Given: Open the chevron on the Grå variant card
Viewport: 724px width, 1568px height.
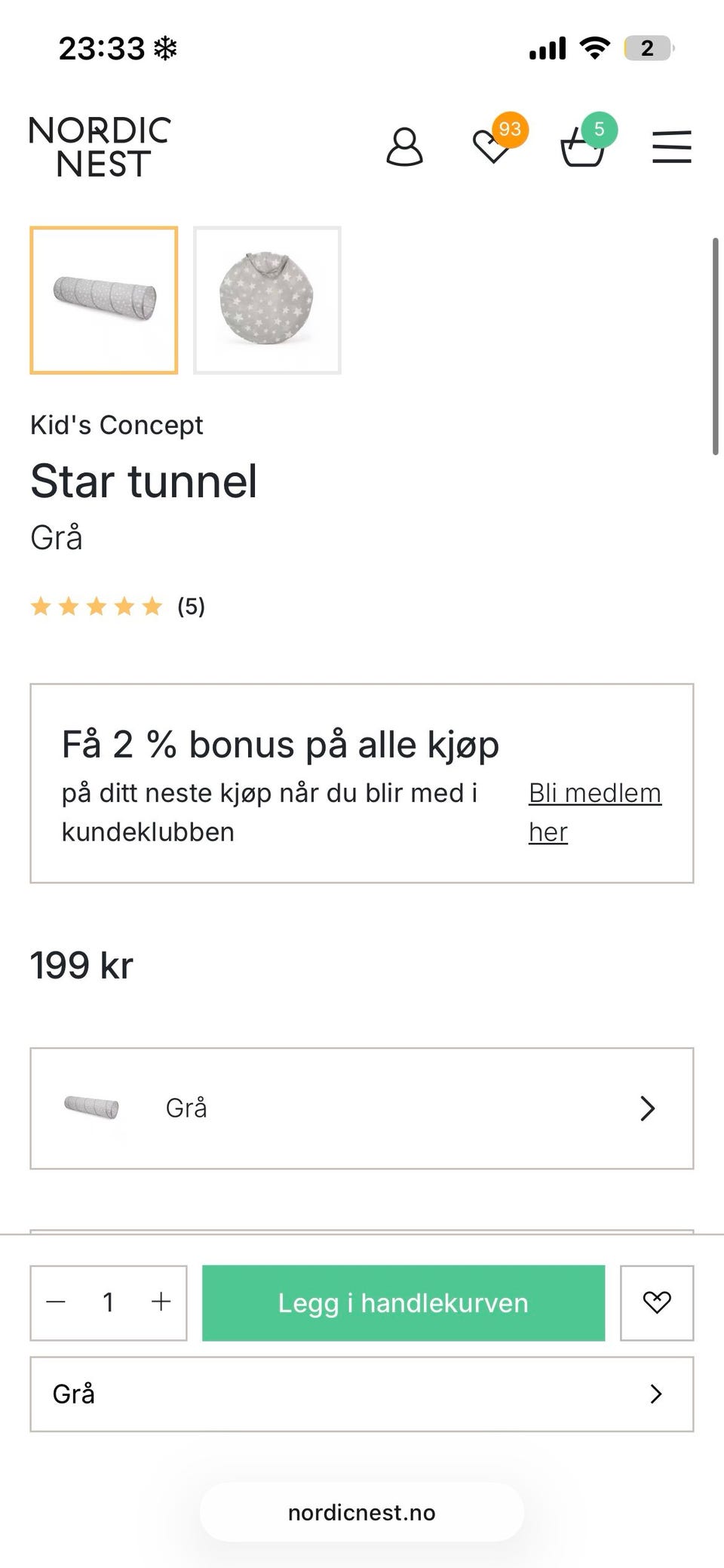Looking at the screenshot, I should (x=647, y=1108).
